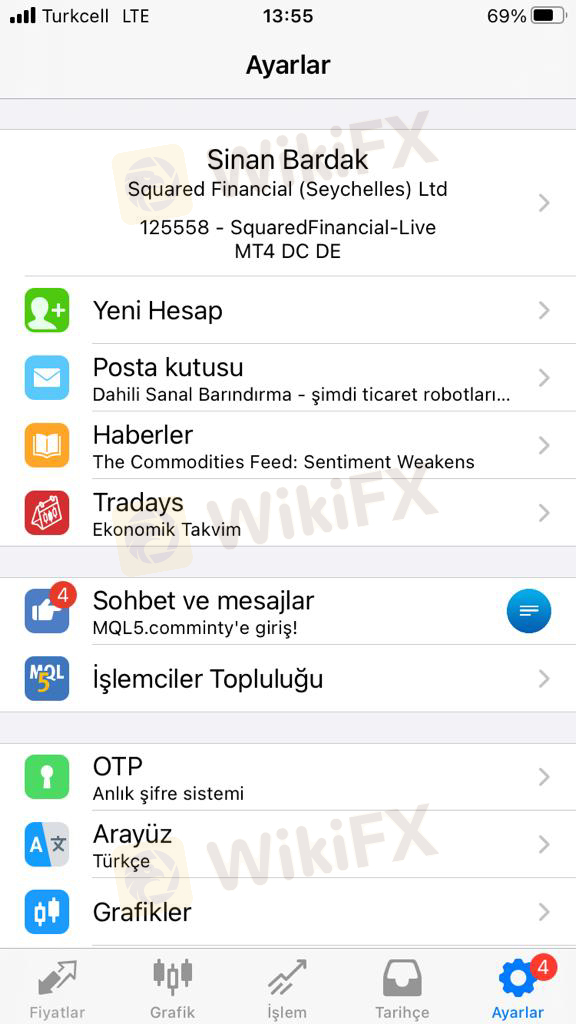Open the Haberler news row

288,445
